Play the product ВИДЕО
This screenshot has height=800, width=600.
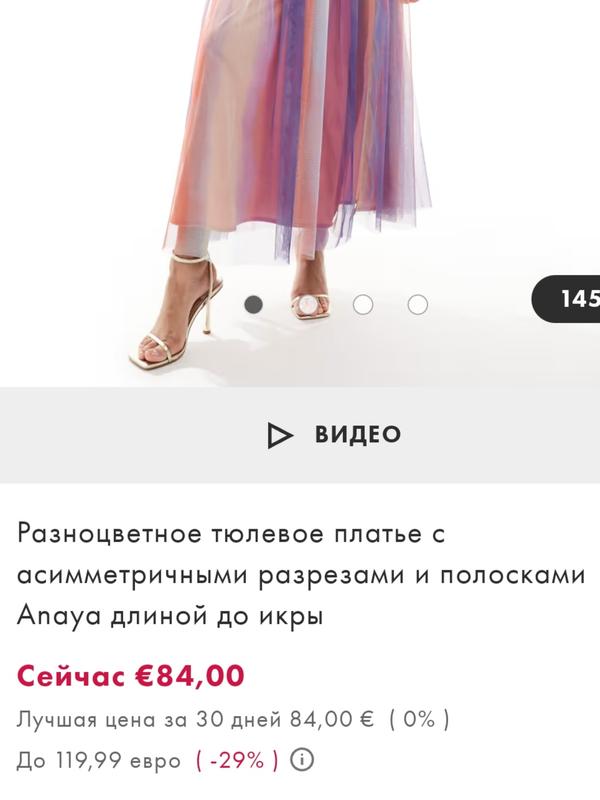click(335, 435)
